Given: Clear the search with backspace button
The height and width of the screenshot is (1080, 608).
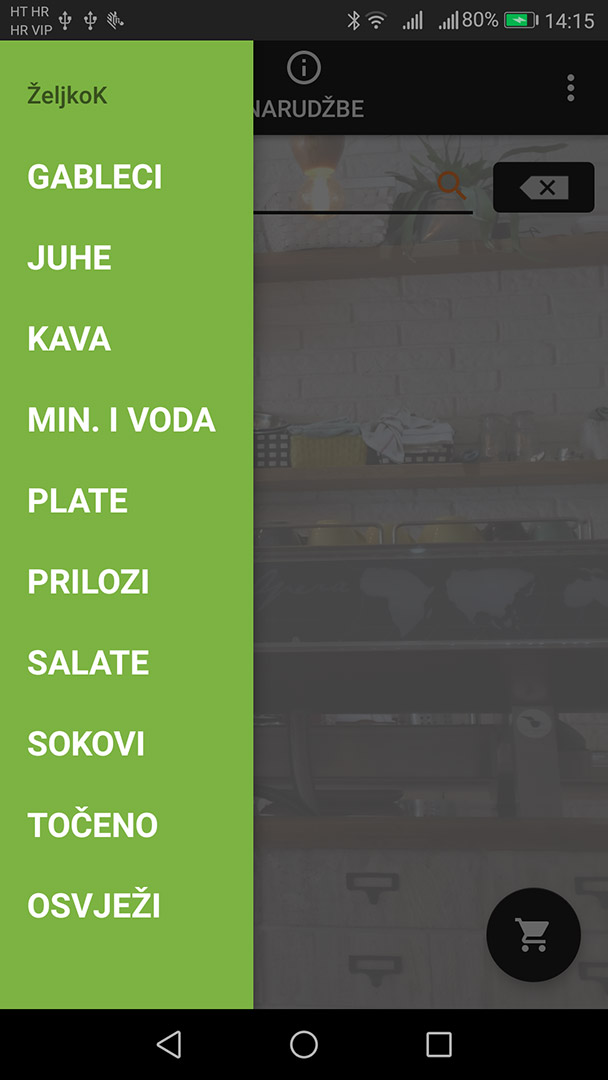Looking at the screenshot, I should [x=544, y=187].
